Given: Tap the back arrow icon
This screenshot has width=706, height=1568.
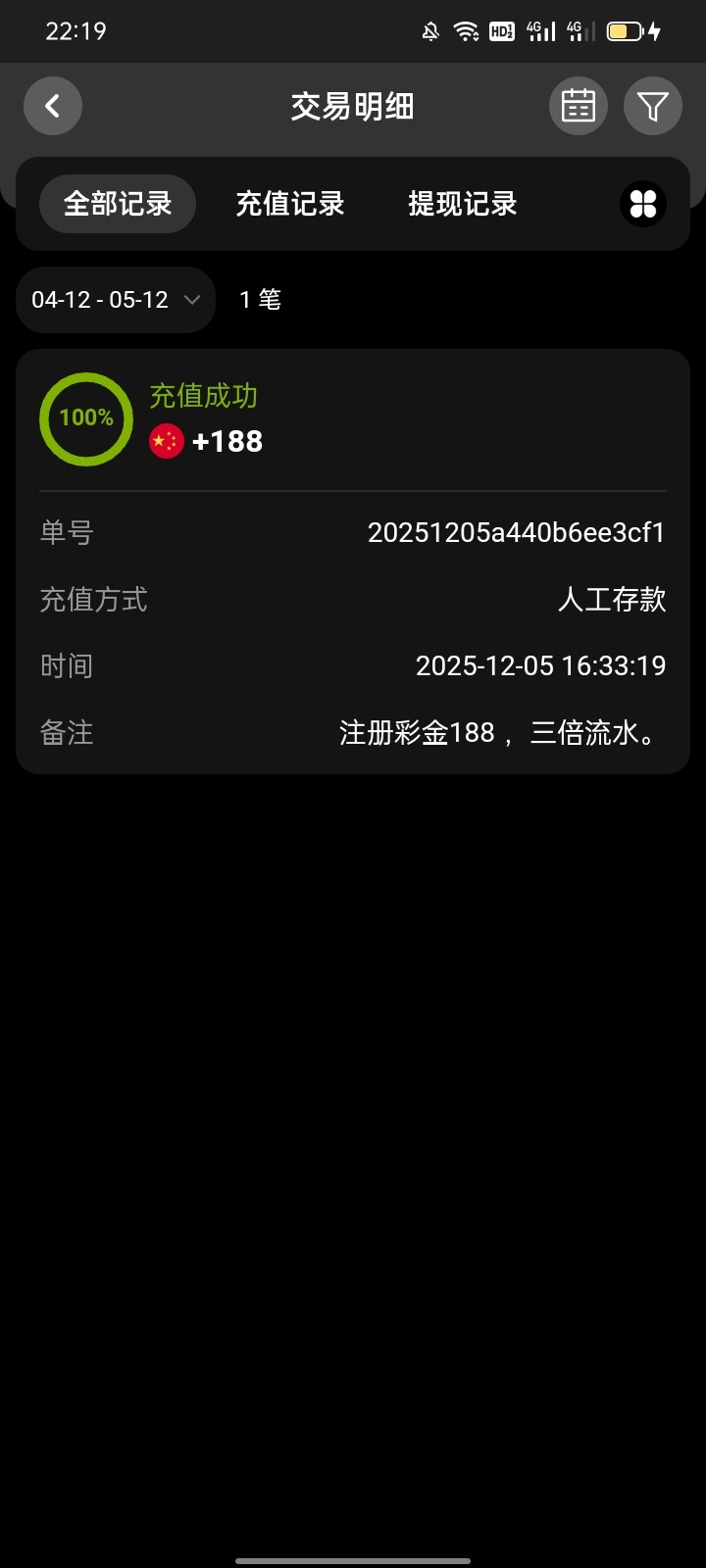Looking at the screenshot, I should (x=52, y=106).
